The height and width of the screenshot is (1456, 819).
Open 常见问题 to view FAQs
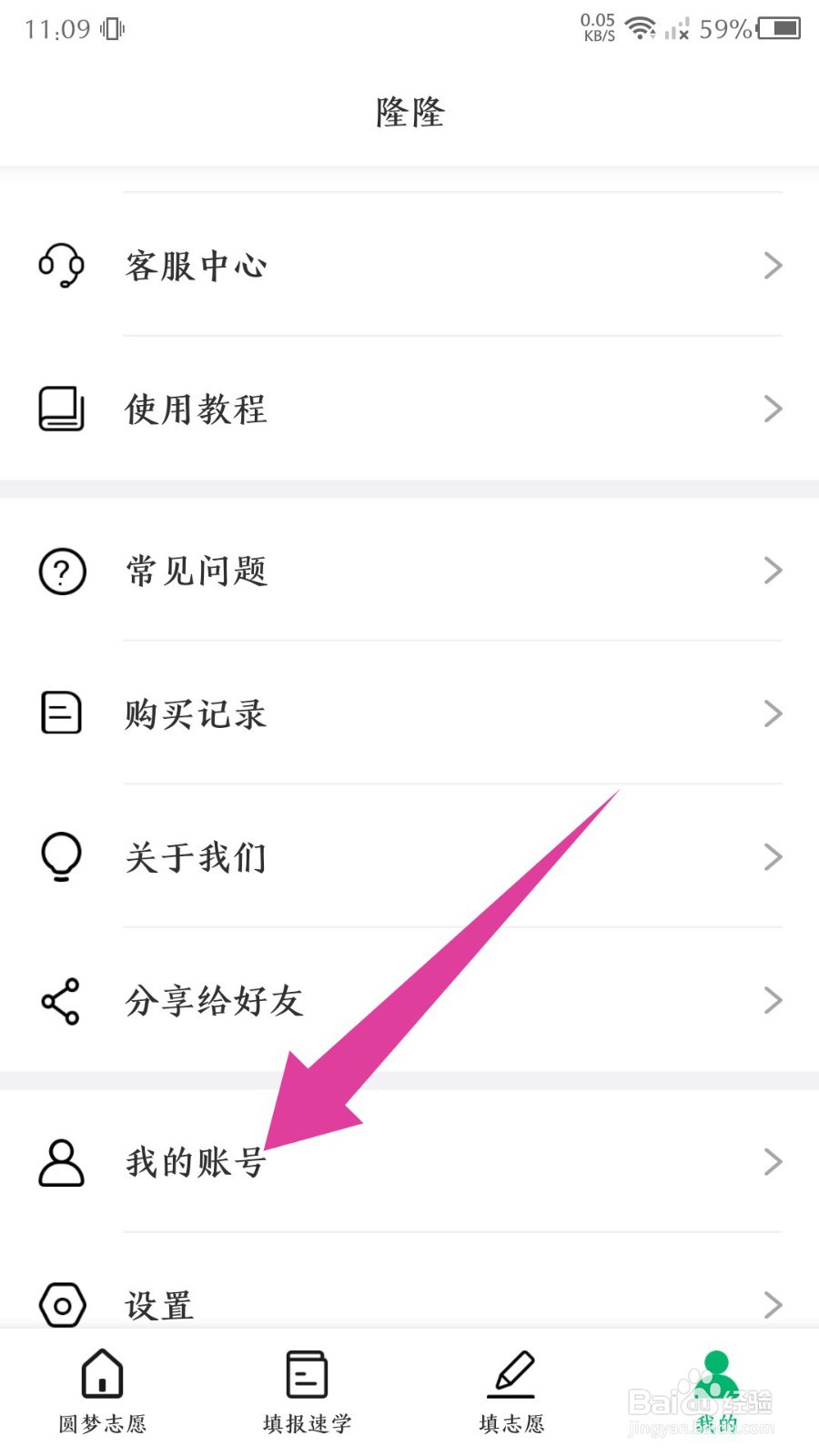tap(196, 571)
